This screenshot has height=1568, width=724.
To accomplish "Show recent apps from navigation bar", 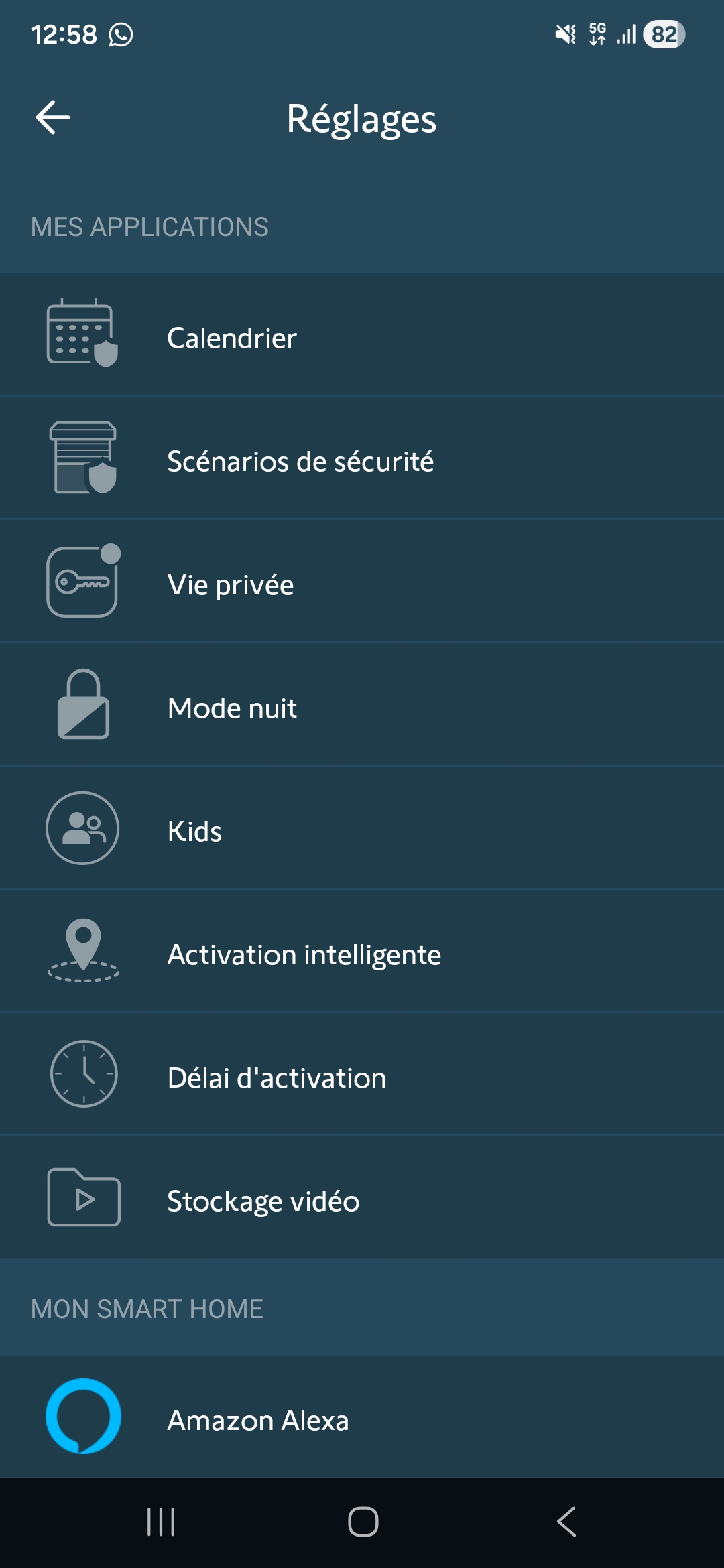I will click(161, 1522).
